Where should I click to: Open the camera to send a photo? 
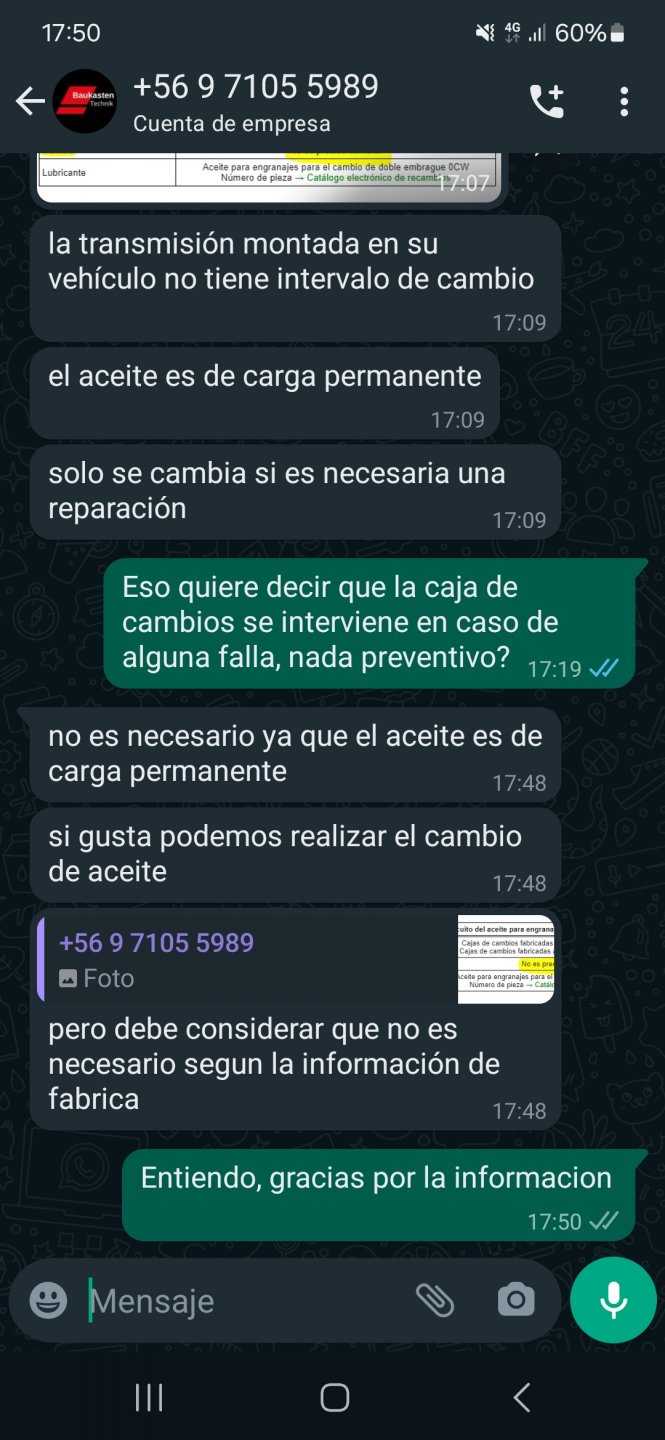pos(516,1300)
